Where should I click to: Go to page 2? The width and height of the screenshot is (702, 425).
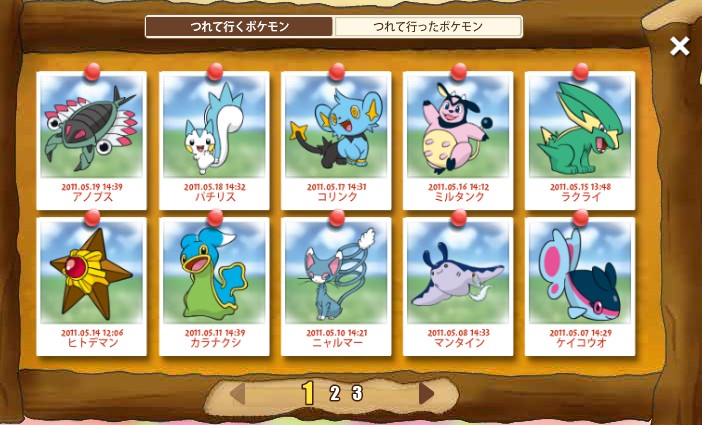[x=335, y=393]
